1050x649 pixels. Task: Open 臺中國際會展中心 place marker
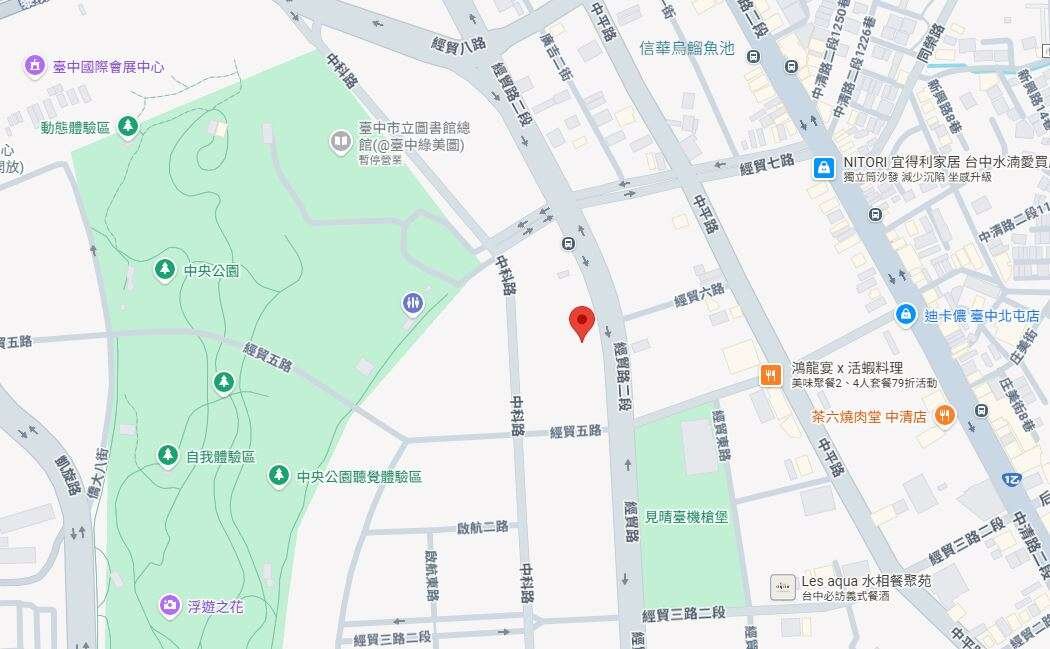coord(35,67)
